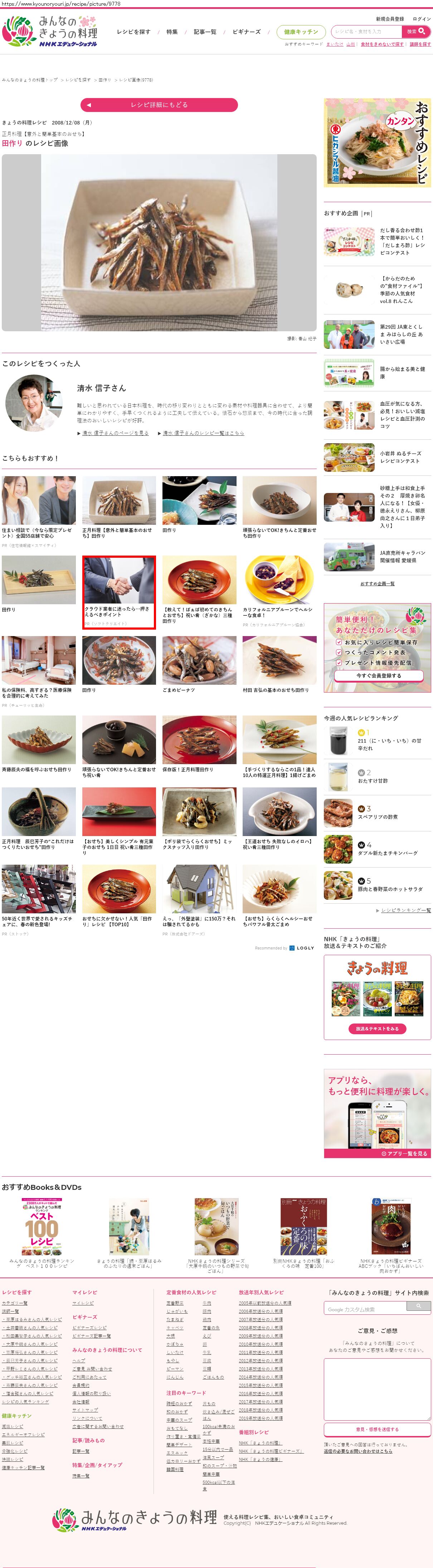Select the ビギナーズ menu item
433x1568 pixels.
(x=247, y=32)
